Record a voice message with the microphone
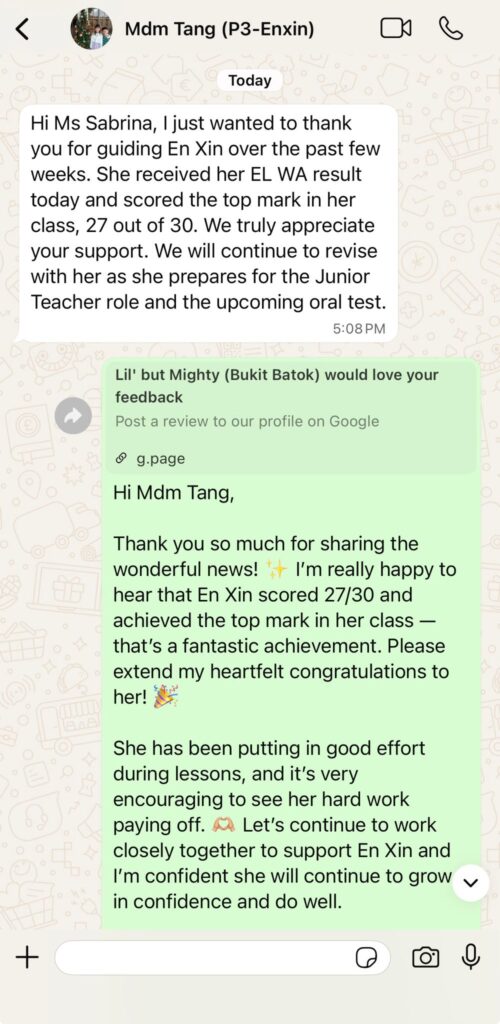This screenshot has height=1024, width=500. [471, 957]
